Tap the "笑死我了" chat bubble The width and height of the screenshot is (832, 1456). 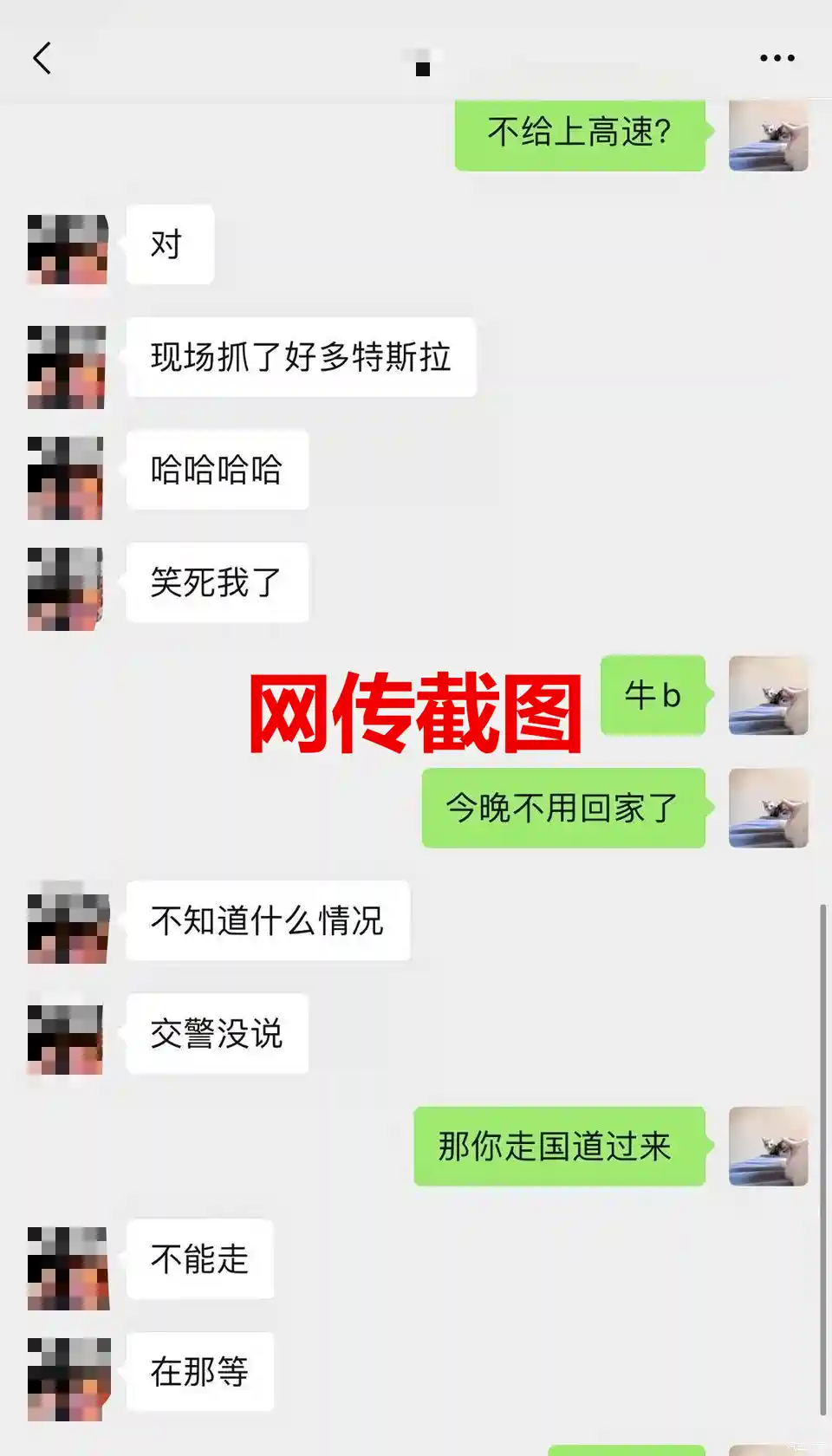click(x=216, y=583)
